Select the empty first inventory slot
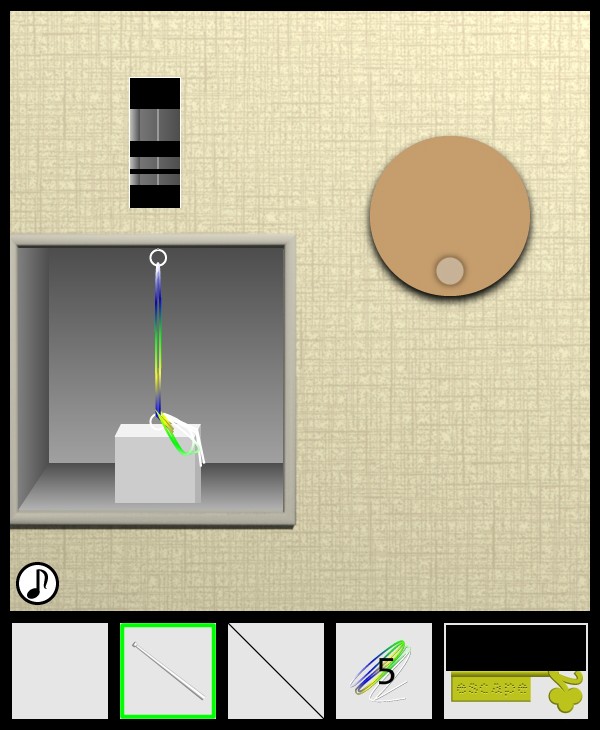Screen dimensions: 600x730 coord(60,670)
